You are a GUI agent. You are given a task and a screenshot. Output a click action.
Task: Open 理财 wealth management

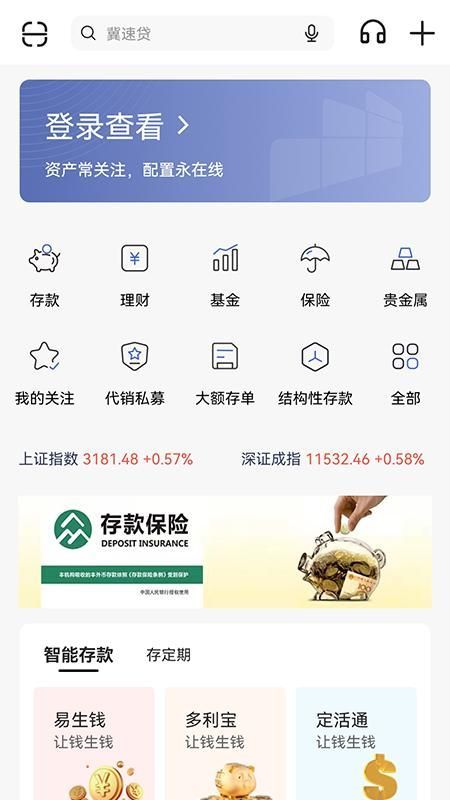pyautogui.click(x=135, y=276)
